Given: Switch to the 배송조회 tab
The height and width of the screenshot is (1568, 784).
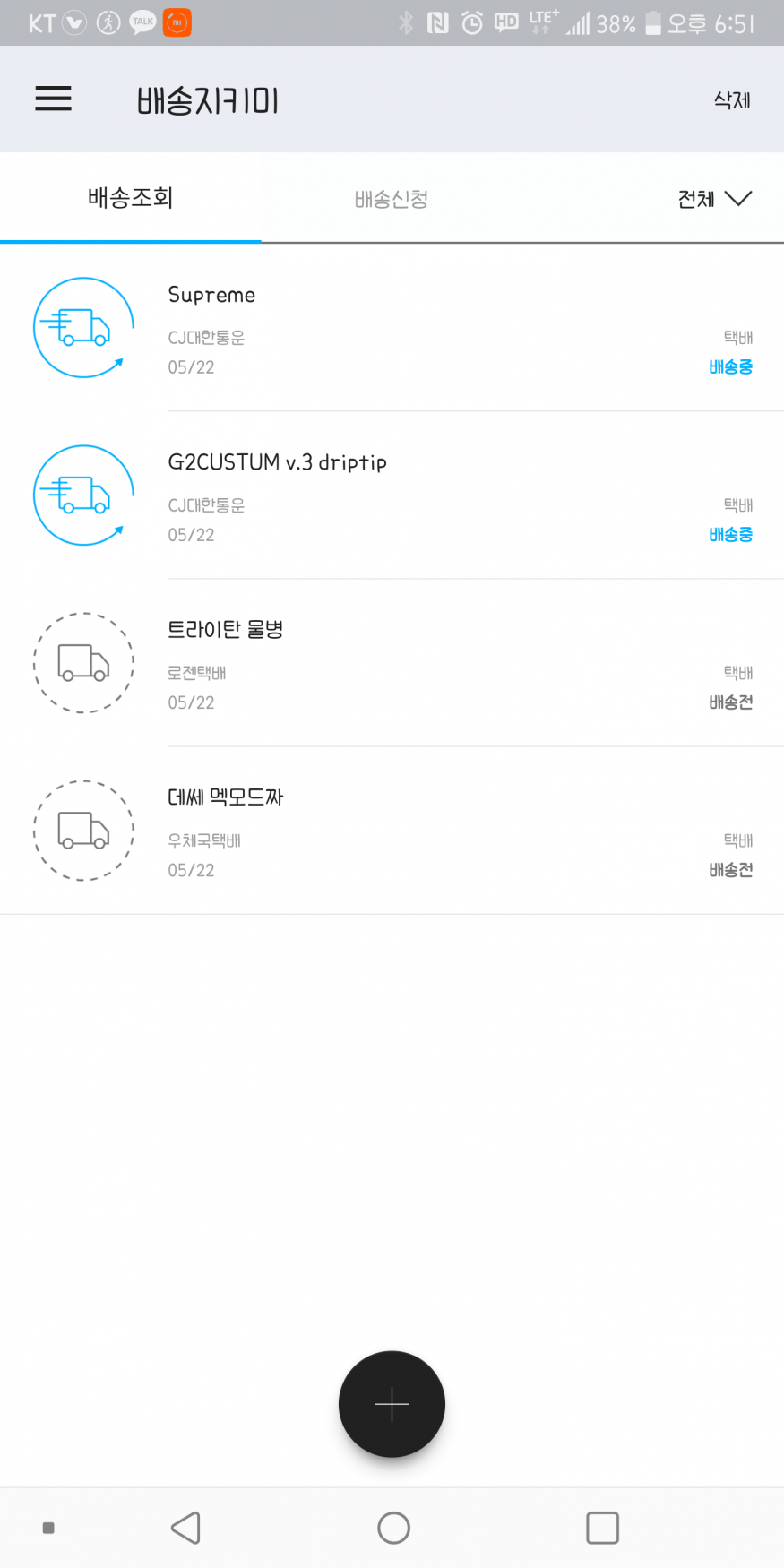Looking at the screenshot, I should (x=131, y=198).
